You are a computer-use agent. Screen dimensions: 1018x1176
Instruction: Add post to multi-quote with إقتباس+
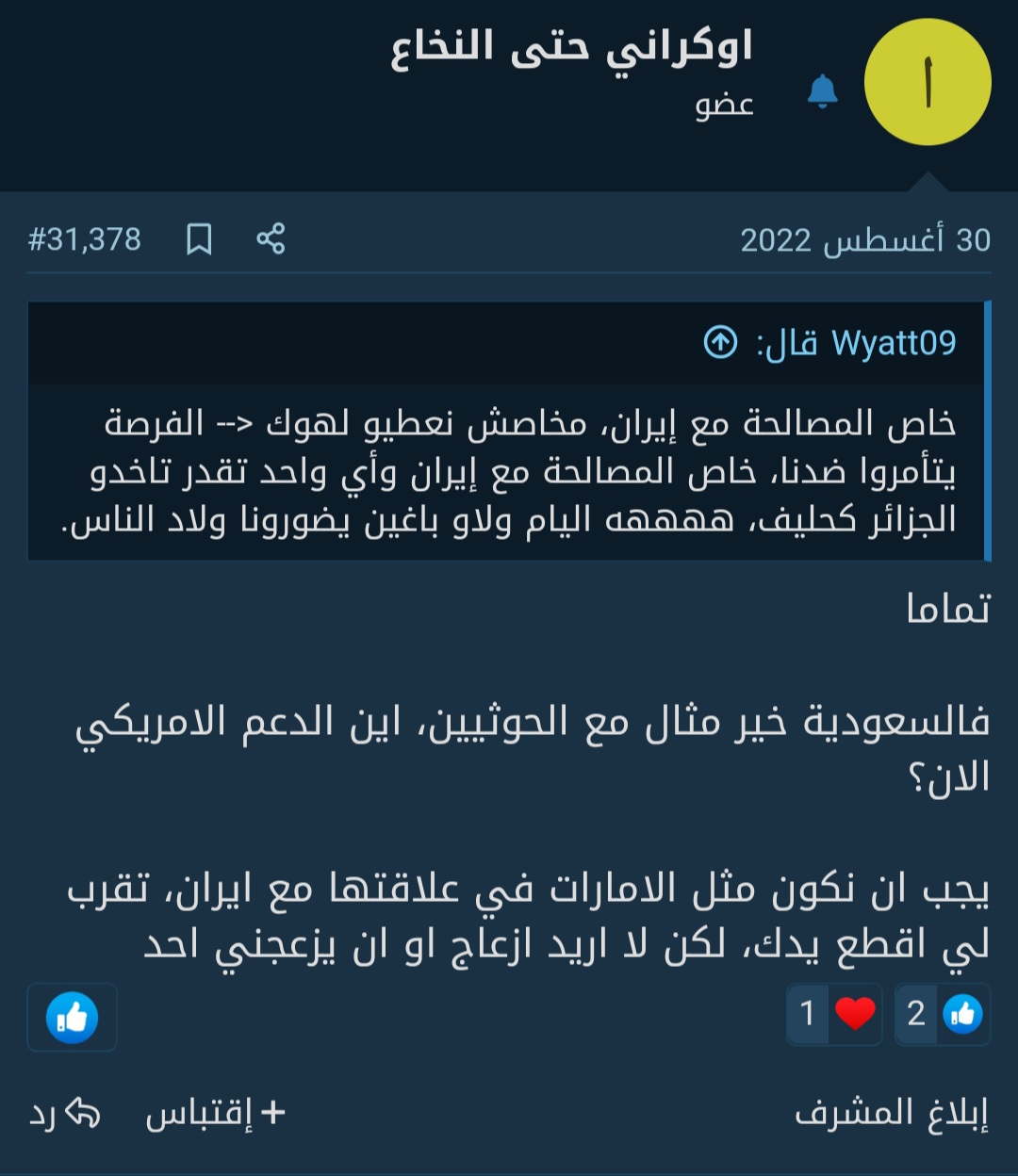pyautogui.click(x=215, y=1113)
